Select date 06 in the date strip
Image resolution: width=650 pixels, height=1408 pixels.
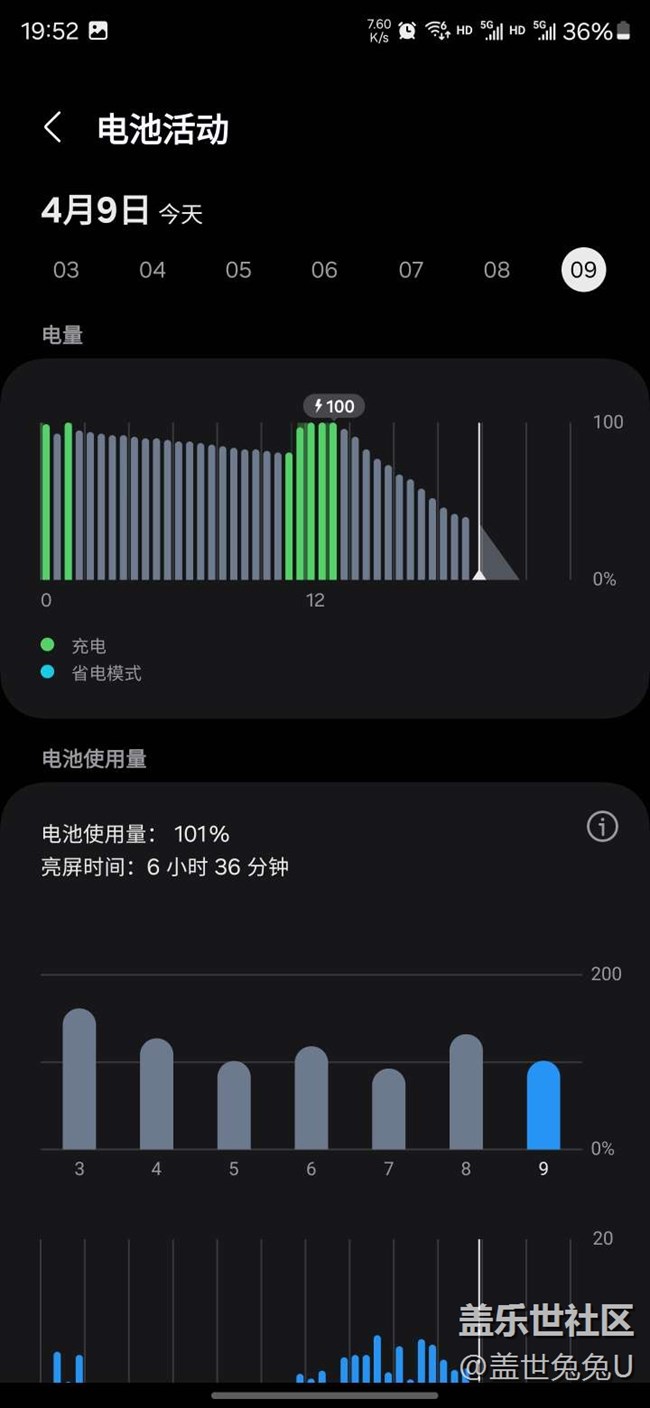[x=324, y=270]
